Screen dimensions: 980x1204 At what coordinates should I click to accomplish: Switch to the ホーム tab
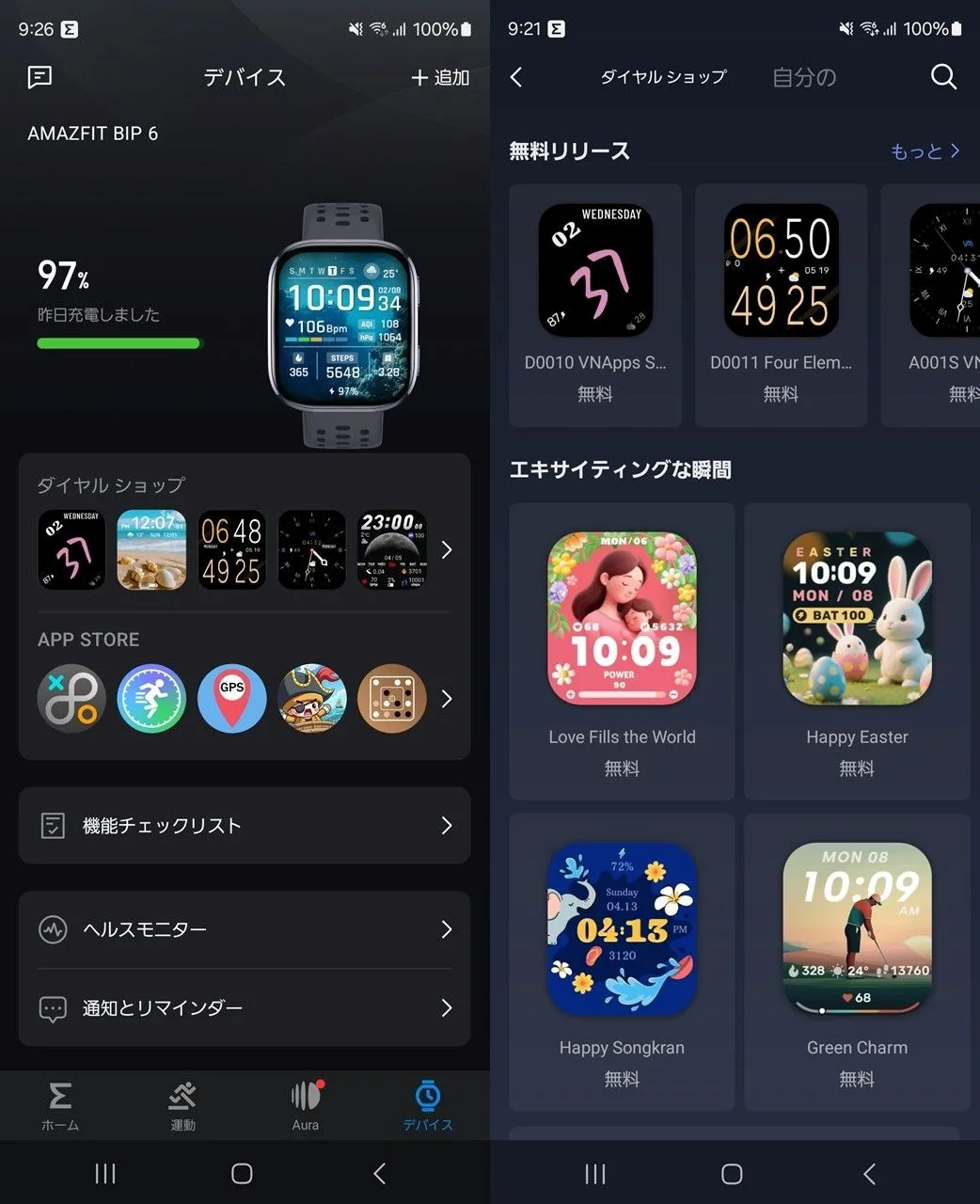(60, 1105)
